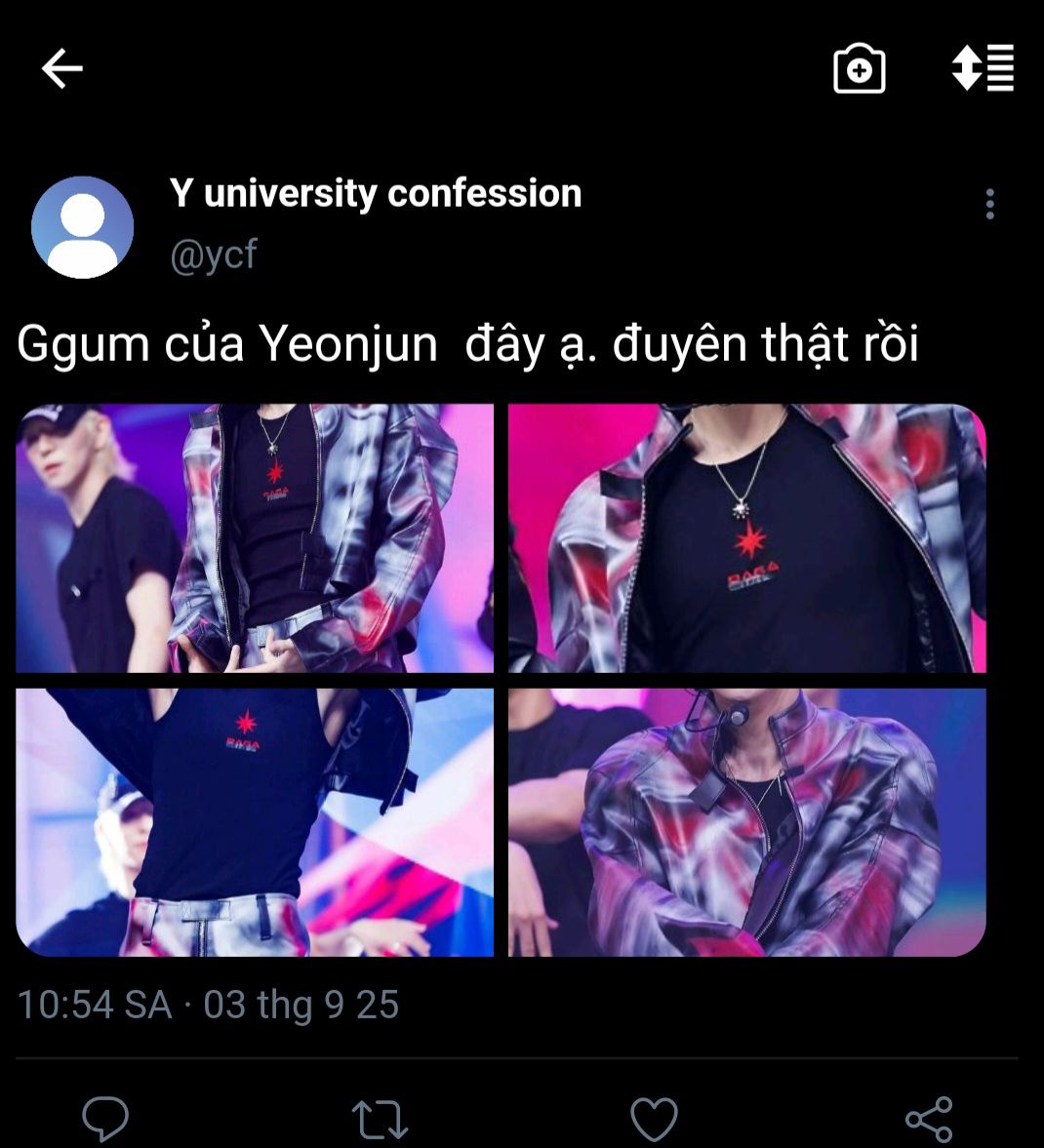Open the tweet's three-dot overflow menu
The width and height of the screenshot is (1044, 1148).
pos(989,204)
